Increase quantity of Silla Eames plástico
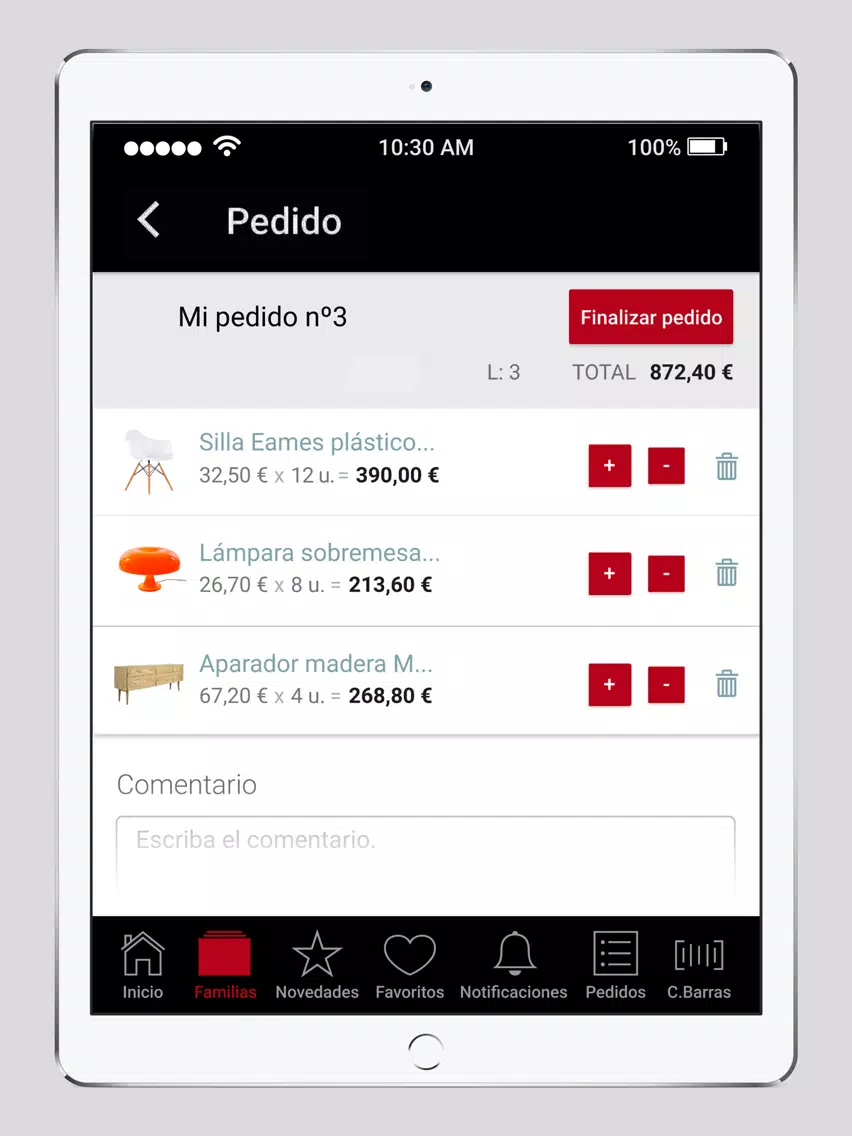852x1136 pixels. (609, 465)
